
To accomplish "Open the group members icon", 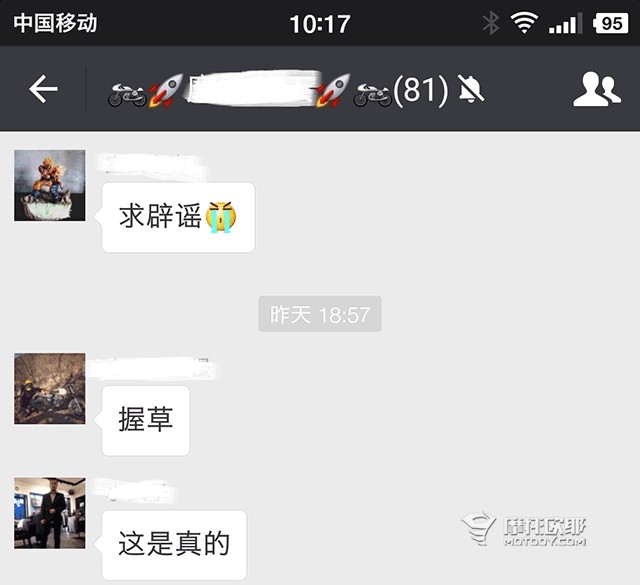I will (x=596, y=90).
